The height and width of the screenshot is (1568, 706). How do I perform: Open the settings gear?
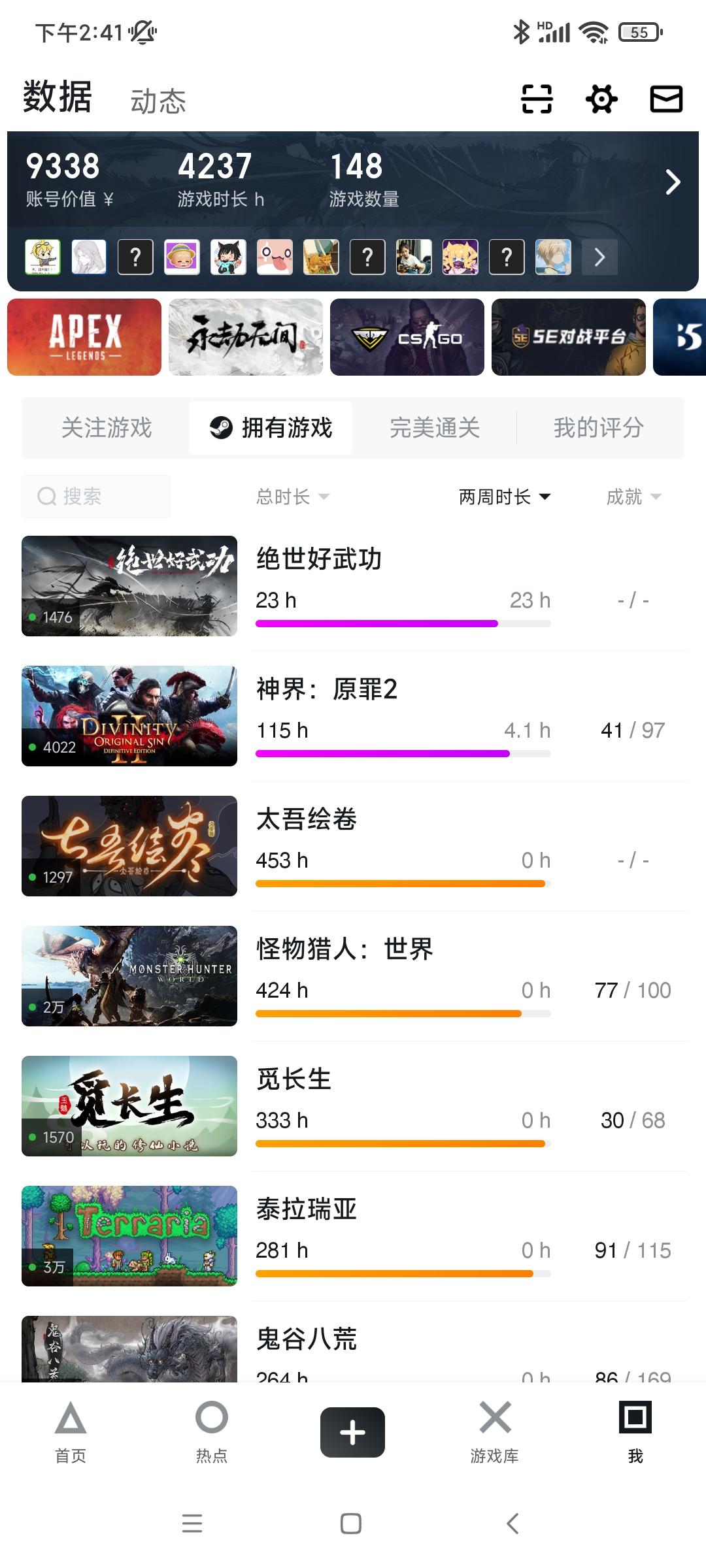[601, 99]
